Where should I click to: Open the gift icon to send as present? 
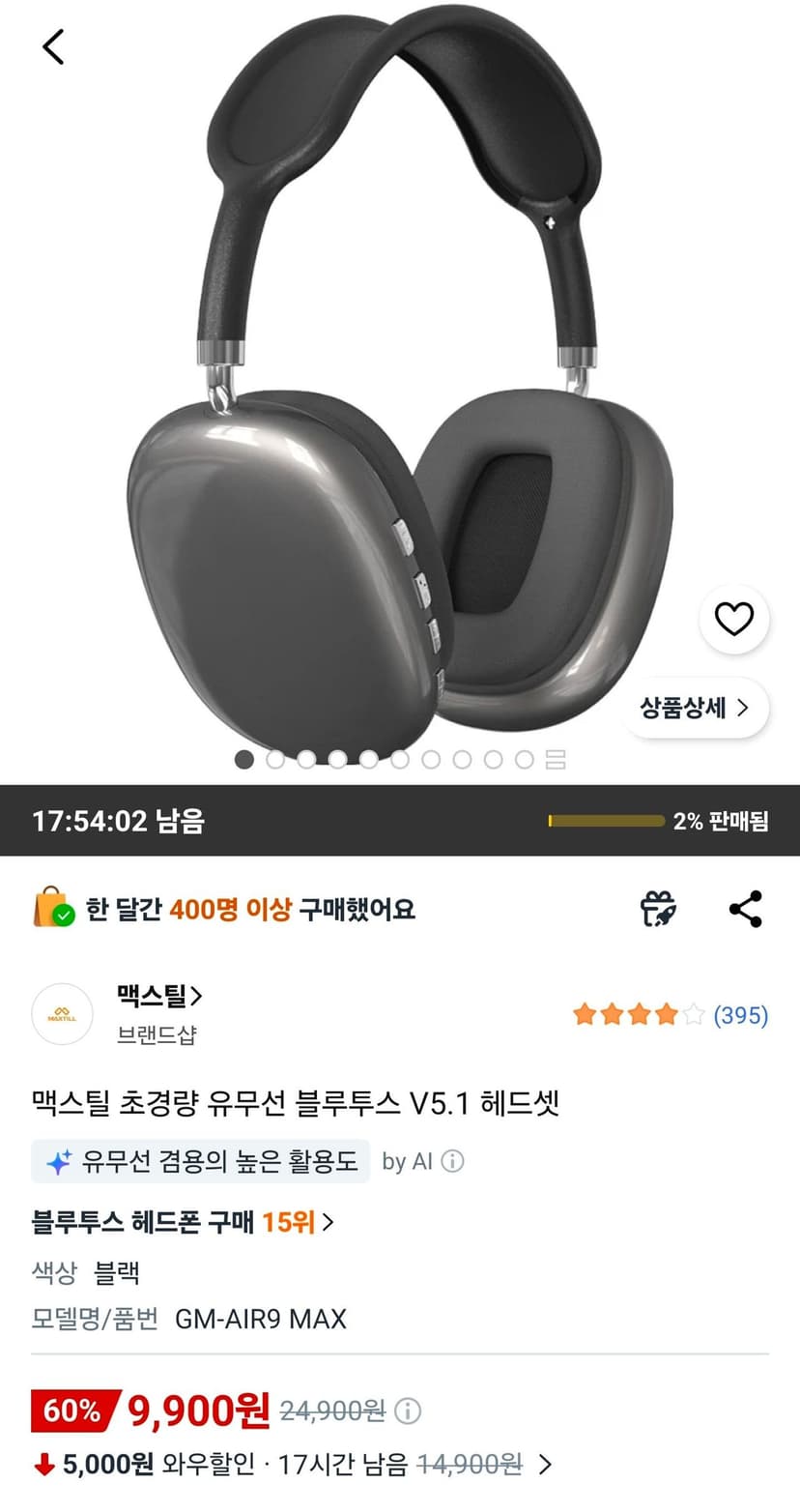point(659,909)
